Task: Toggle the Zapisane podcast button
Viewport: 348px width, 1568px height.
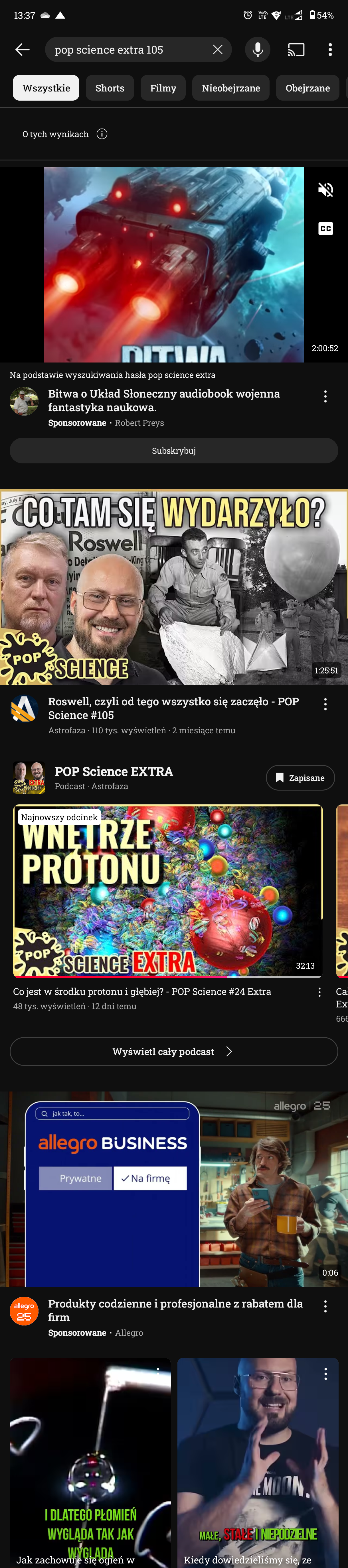Action: pyautogui.click(x=300, y=778)
